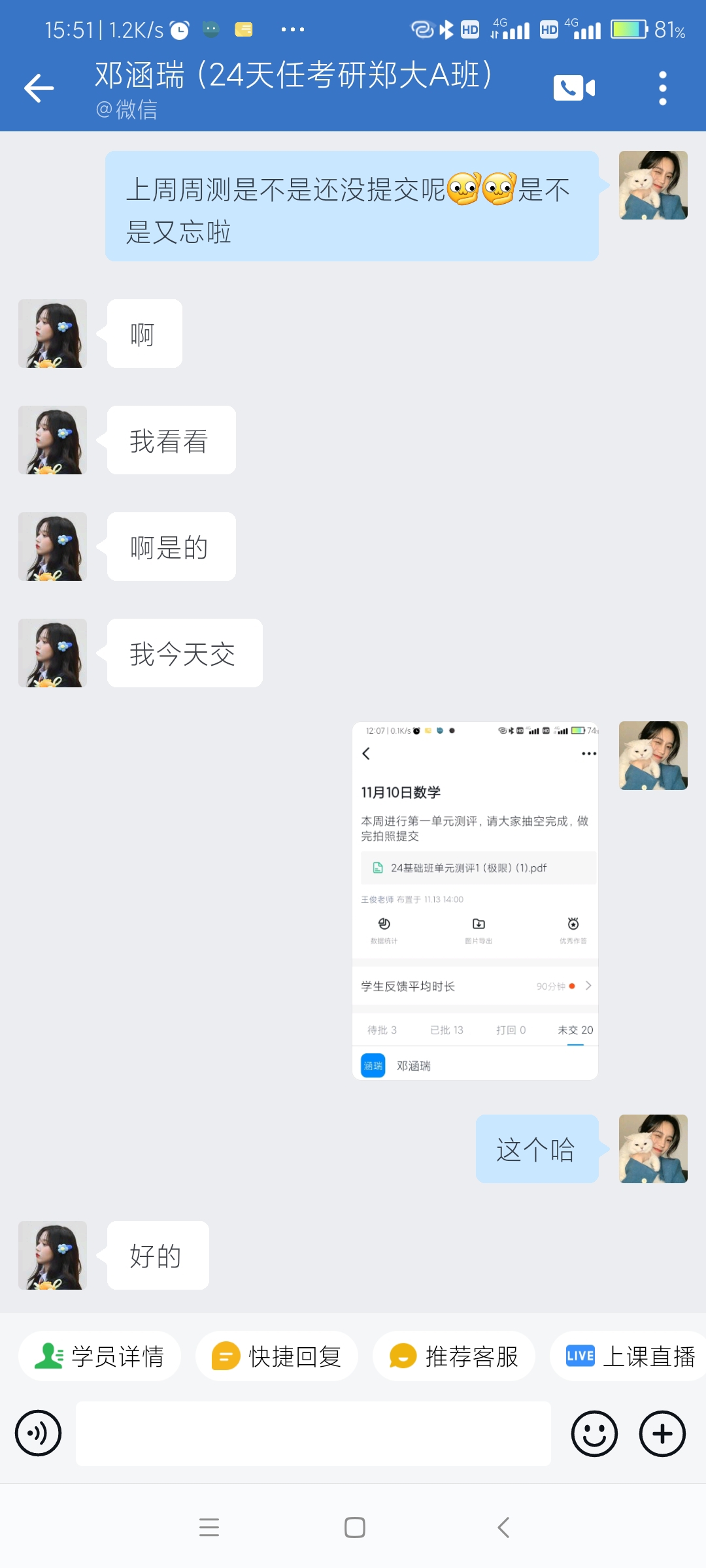The height and width of the screenshot is (1568, 706).
Task: Tap the system home button
Action: pos(354,1527)
